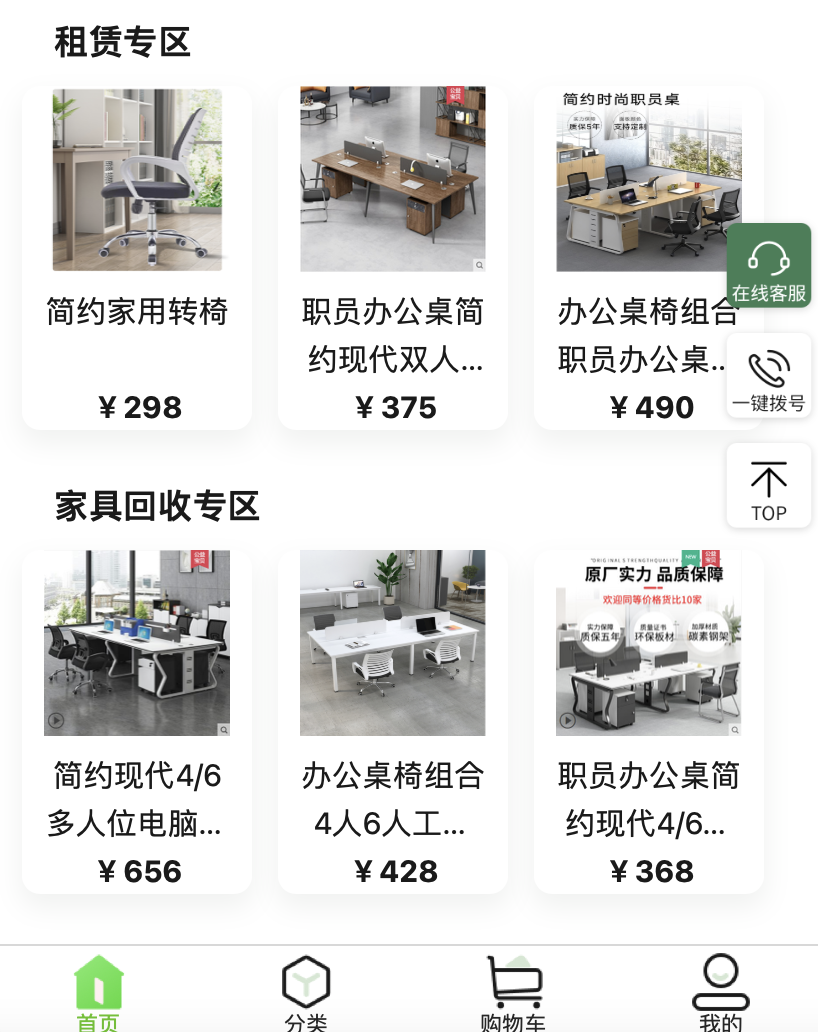This screenshot has width=818, height=1032.
Task: Switch to the 首页 tab
Action: tap(99, 992)
